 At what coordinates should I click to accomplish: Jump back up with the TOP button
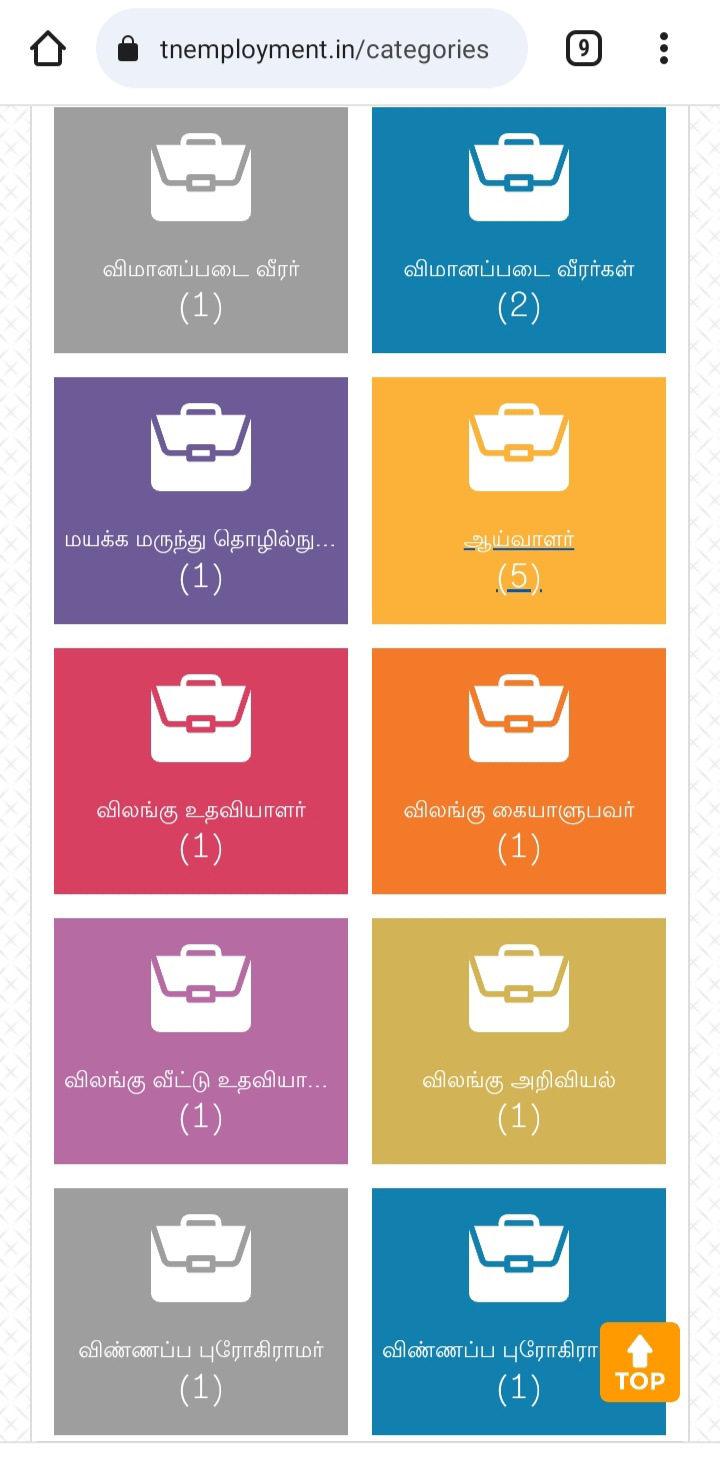coord(640,1362)
